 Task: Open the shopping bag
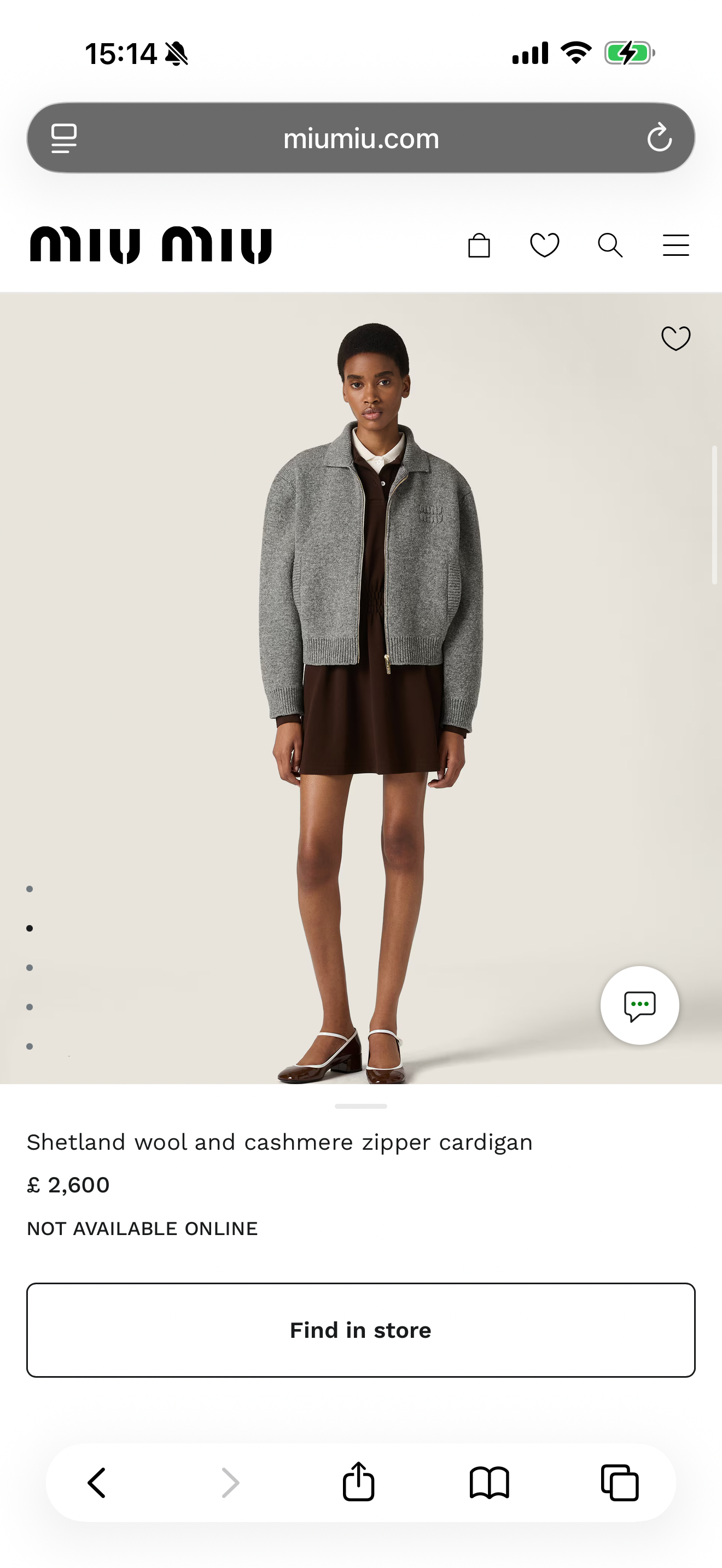pos(479,246)
